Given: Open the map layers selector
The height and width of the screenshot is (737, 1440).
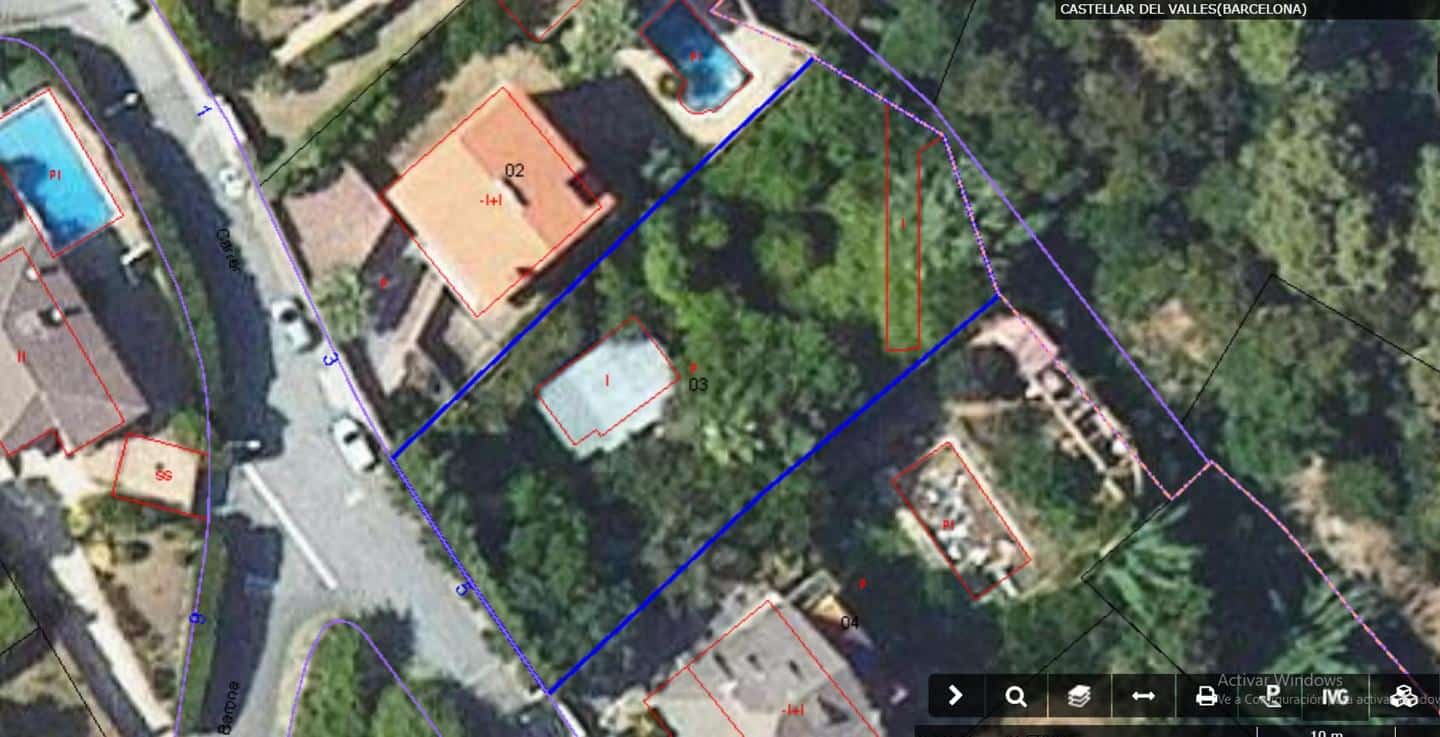Looking at the screenshot, I should (1080, 696).
